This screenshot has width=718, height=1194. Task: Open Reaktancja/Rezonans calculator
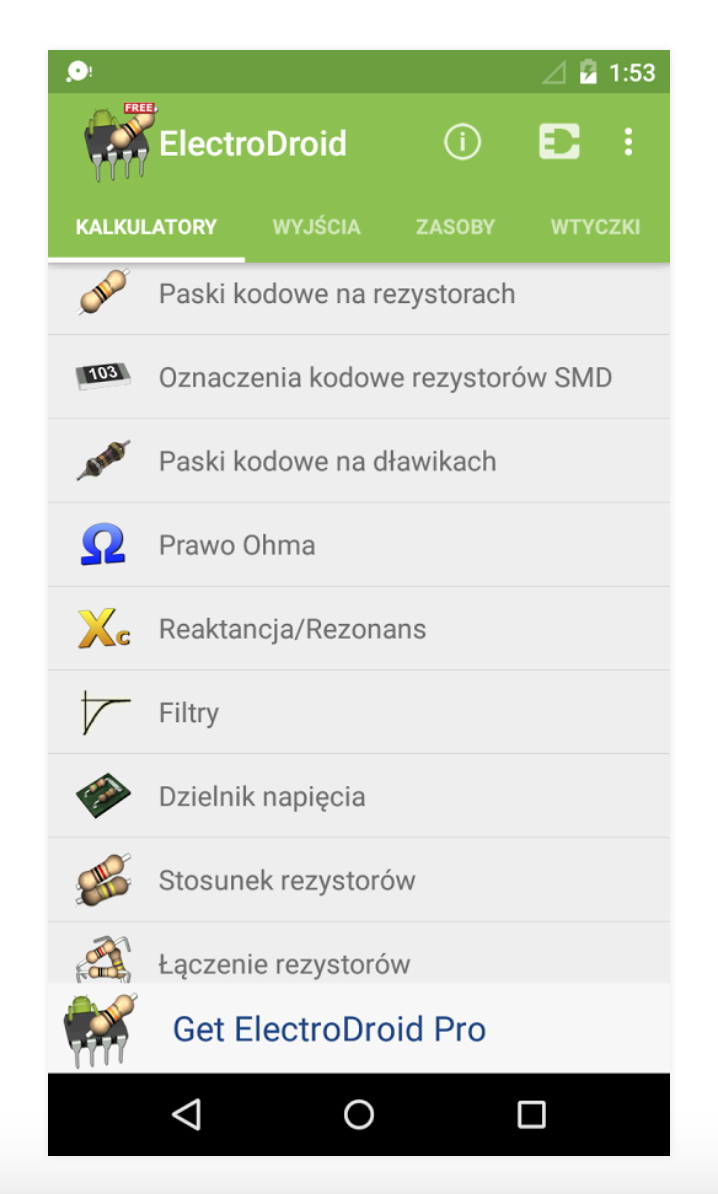pos(292,629)
